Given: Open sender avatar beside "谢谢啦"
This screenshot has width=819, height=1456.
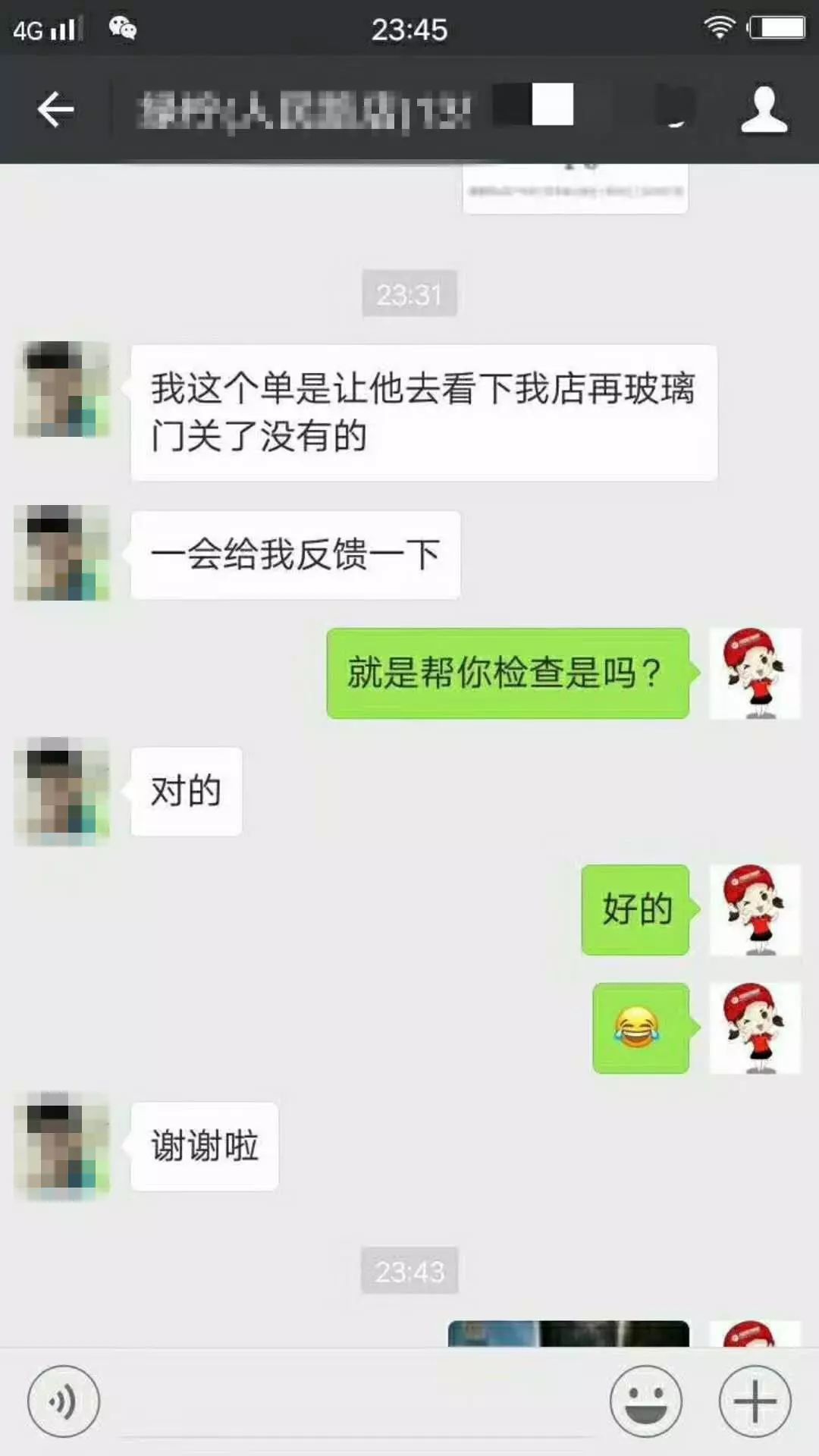Looking at the screenshot, I should [x=62, y=1146].
